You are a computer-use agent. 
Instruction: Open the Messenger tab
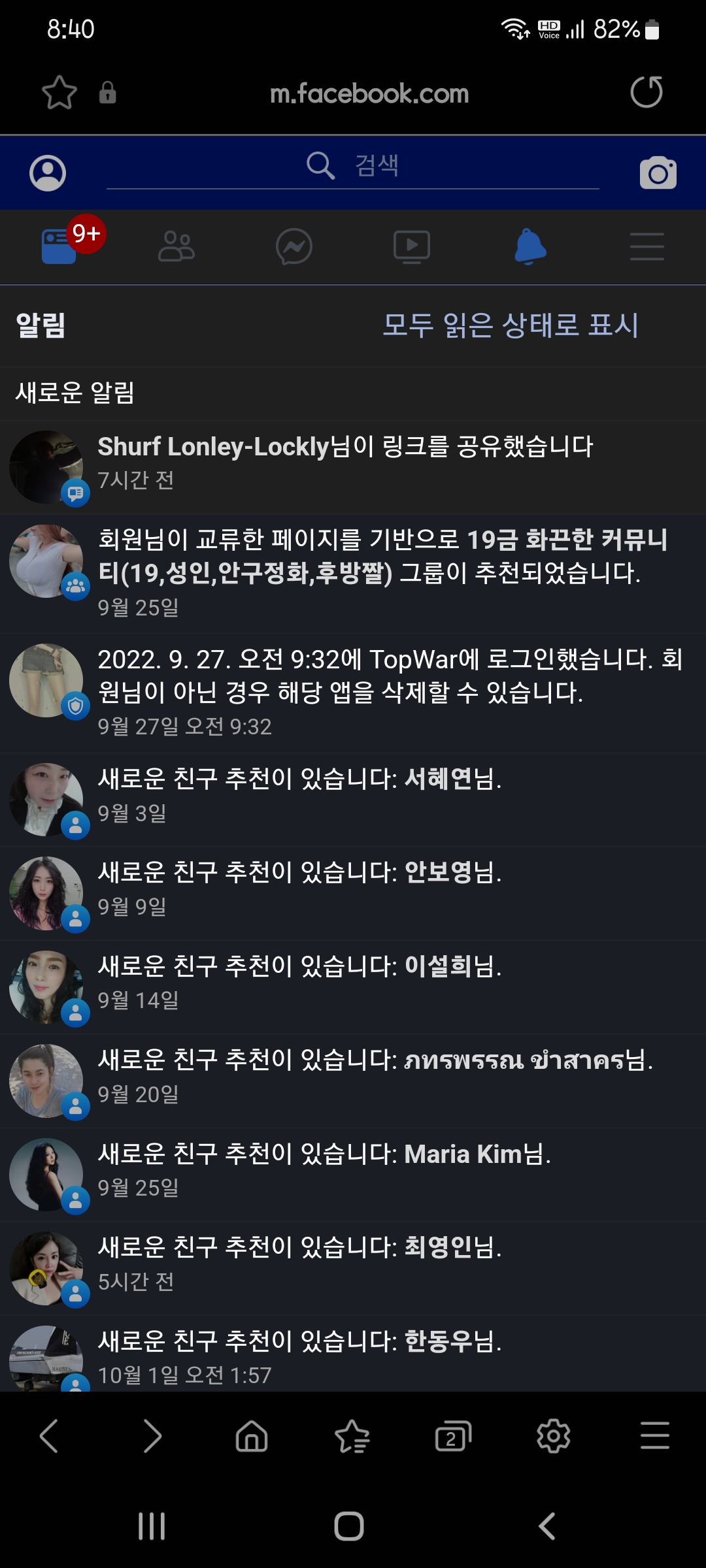click(x=294, y=247)
